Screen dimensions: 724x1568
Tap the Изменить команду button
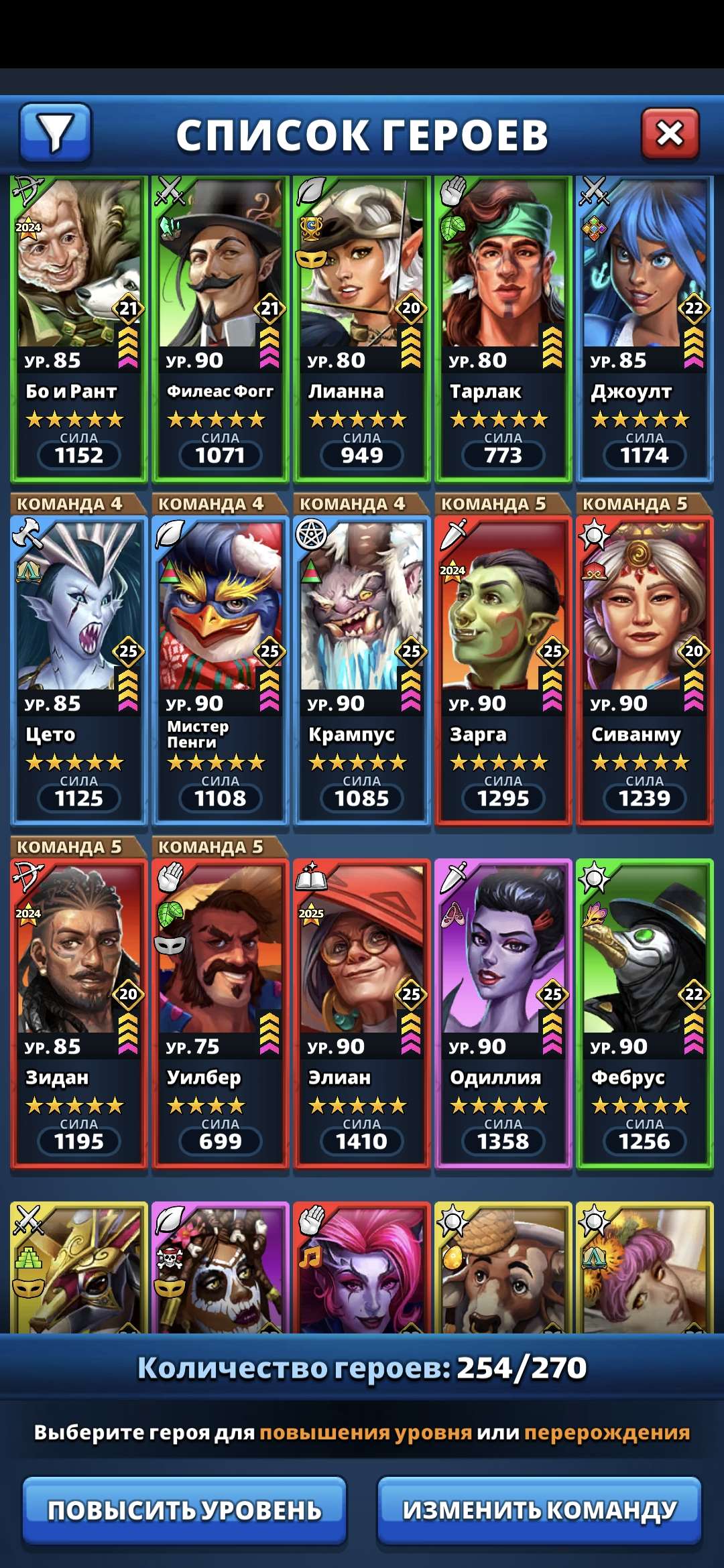pyautogui.click(x=539, y=1510)
